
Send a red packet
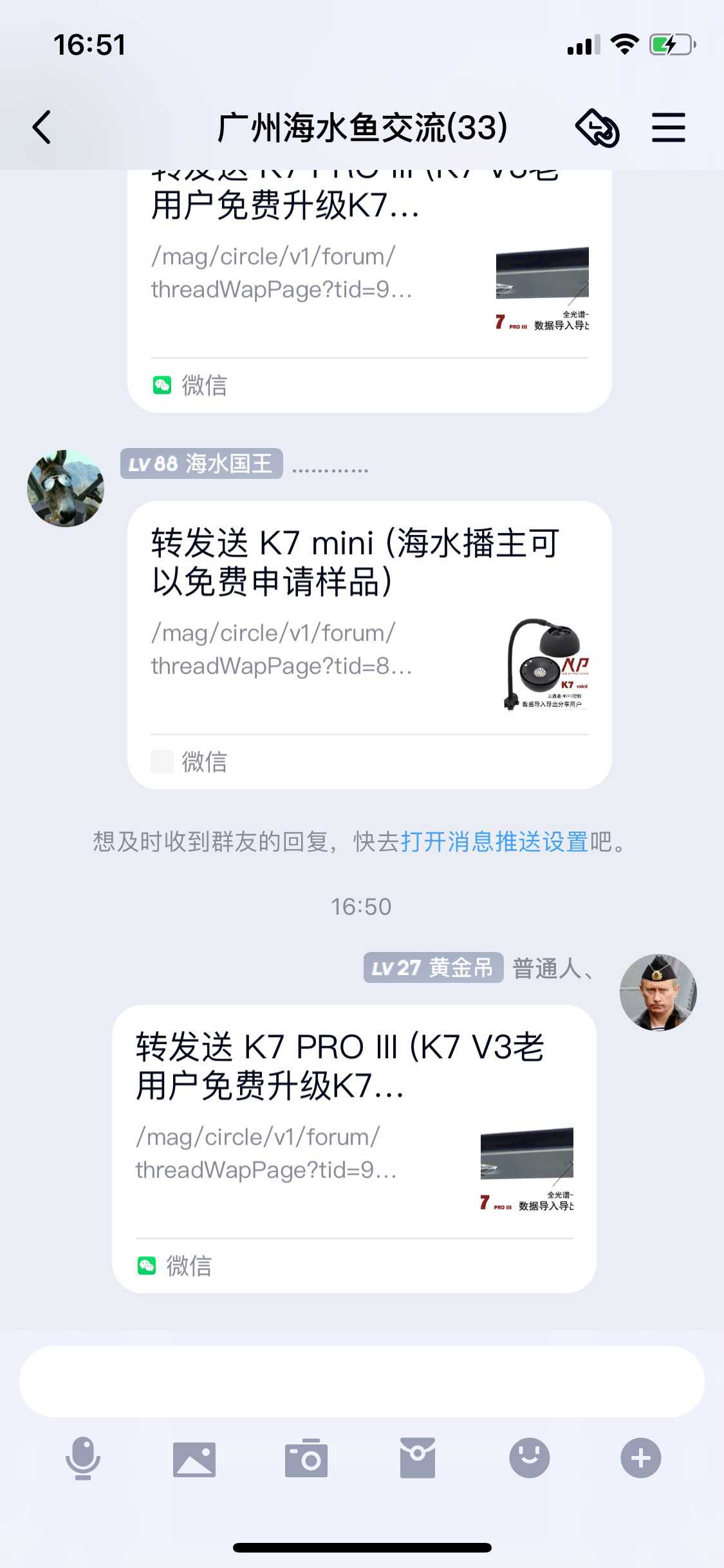[x=418, y=1458]
